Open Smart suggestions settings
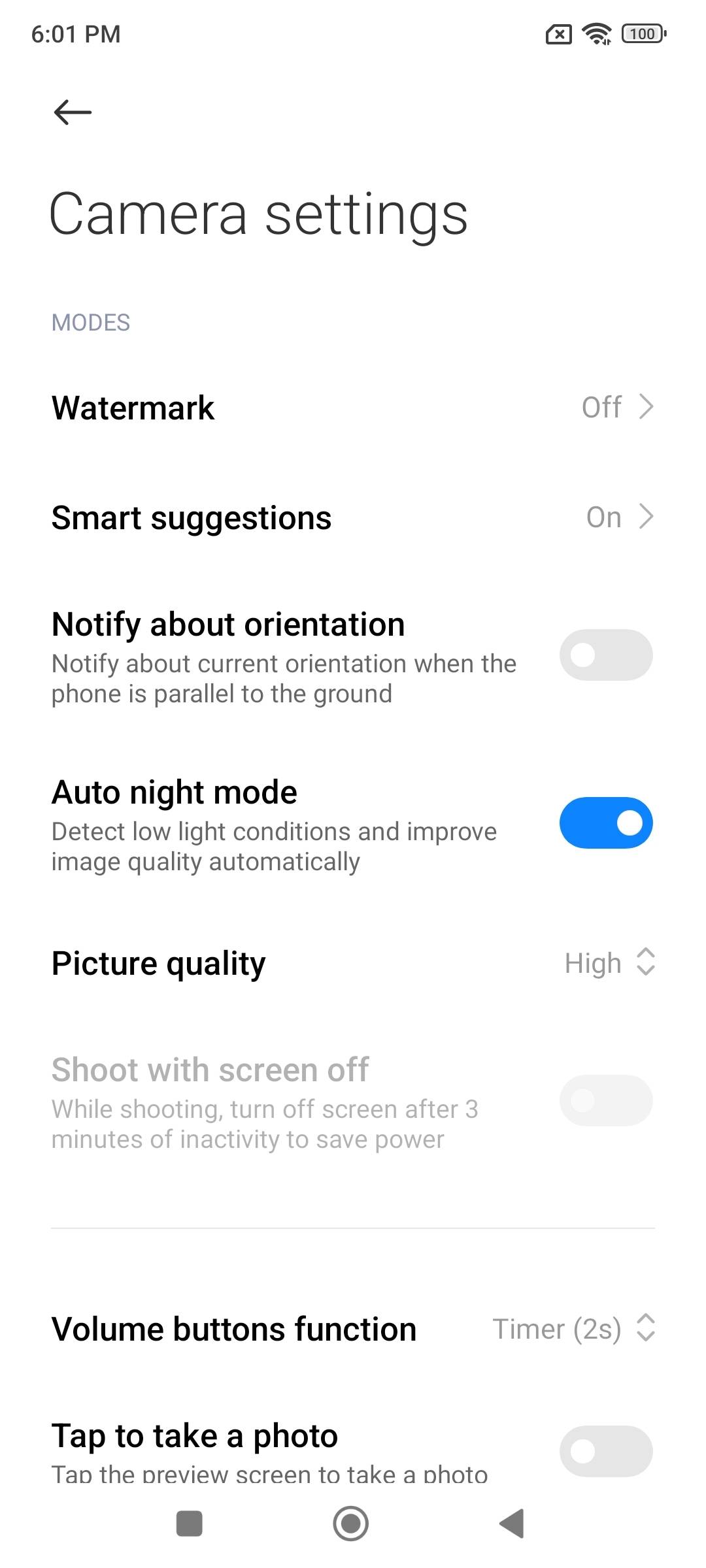The image size is (706, 1568). coord(353,517)
